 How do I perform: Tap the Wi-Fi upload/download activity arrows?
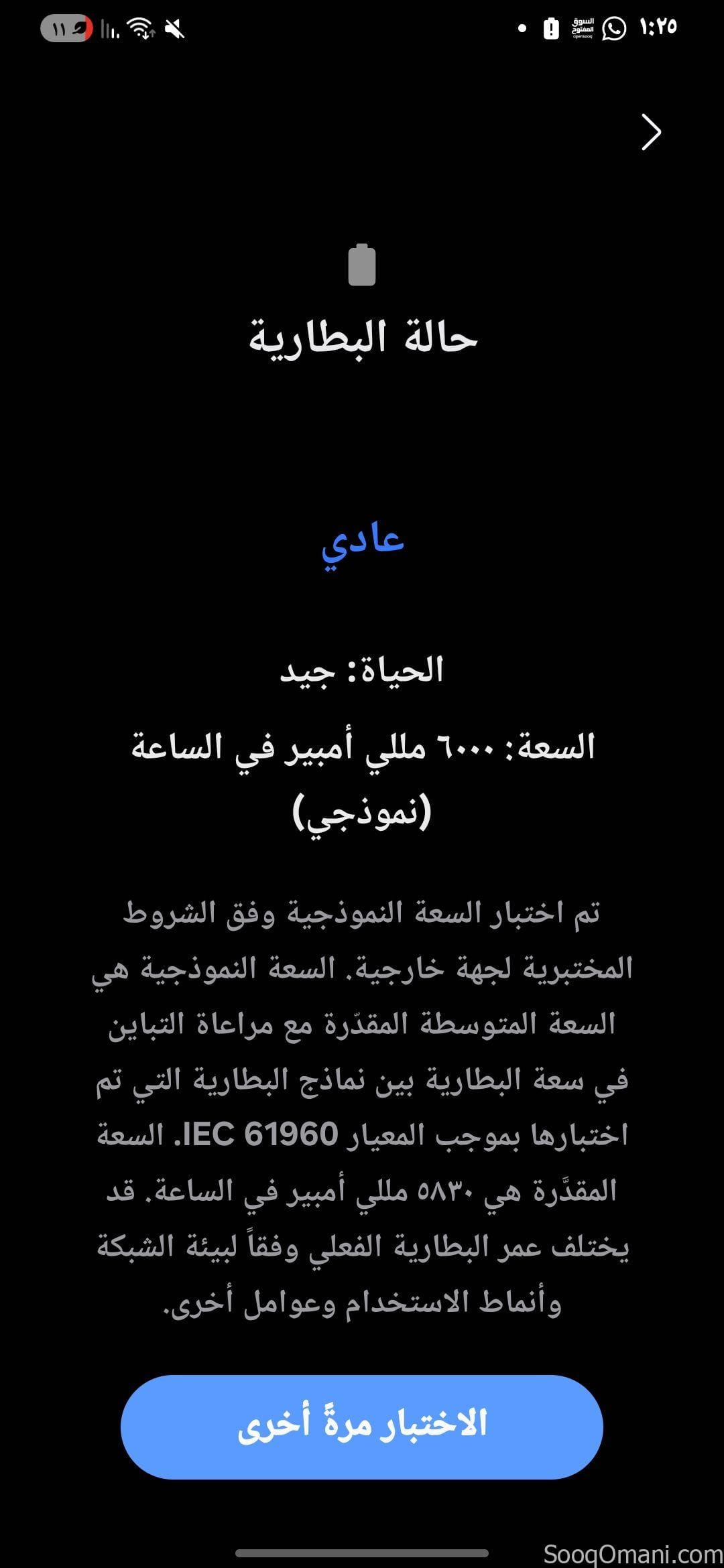149,32
